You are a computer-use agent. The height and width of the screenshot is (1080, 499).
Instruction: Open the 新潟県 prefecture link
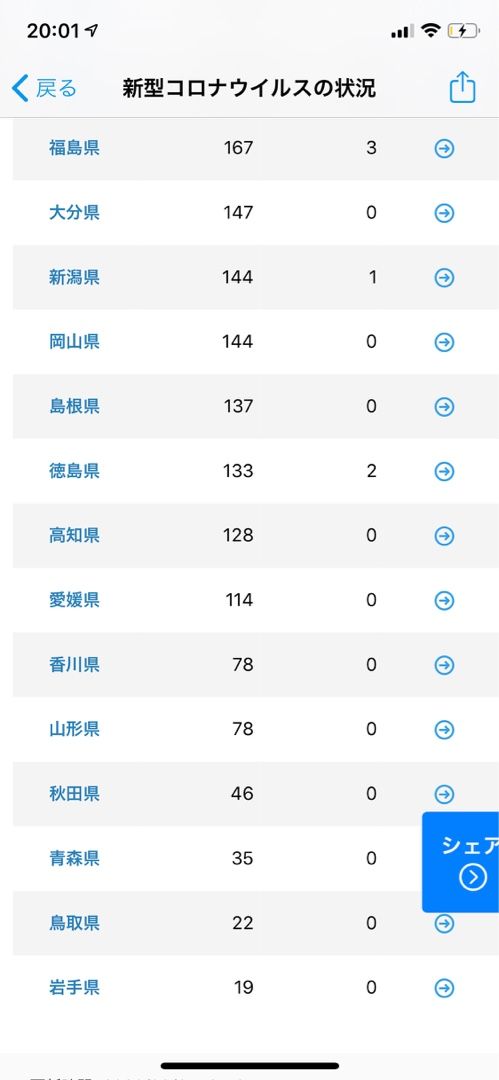(74, 278)
